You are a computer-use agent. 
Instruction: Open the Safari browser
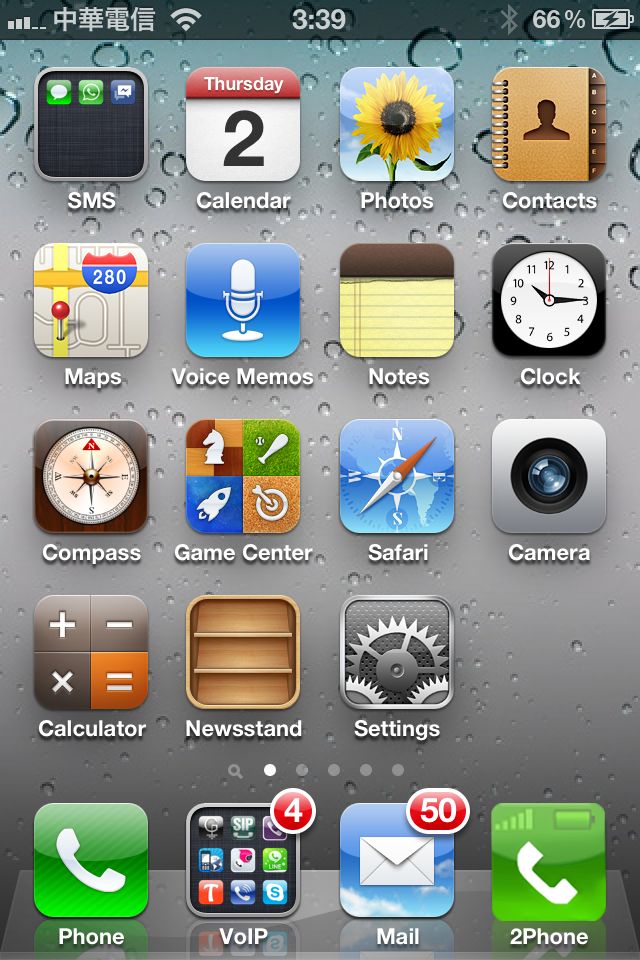pyautogui.click(x=396, y=476)
